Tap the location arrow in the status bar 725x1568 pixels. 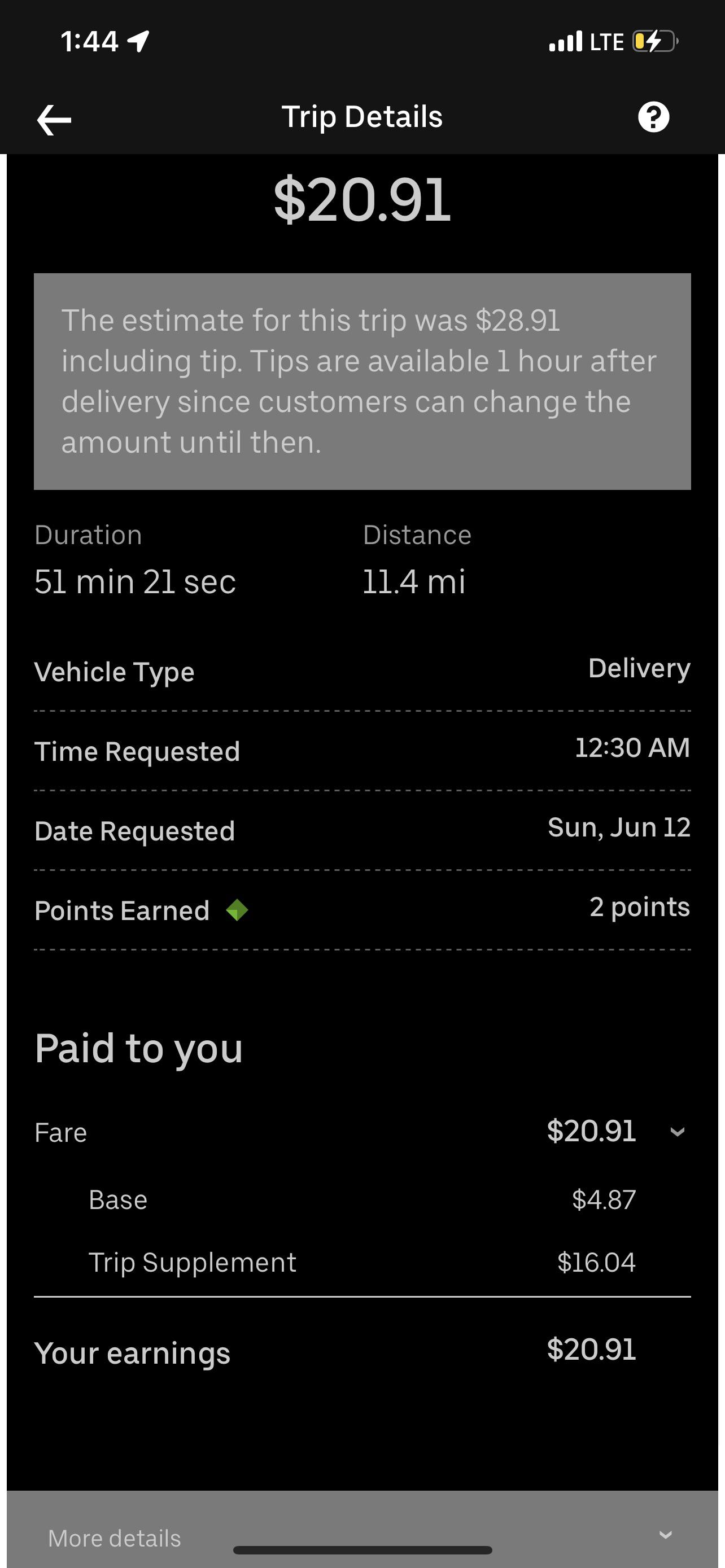coord(139,40)
